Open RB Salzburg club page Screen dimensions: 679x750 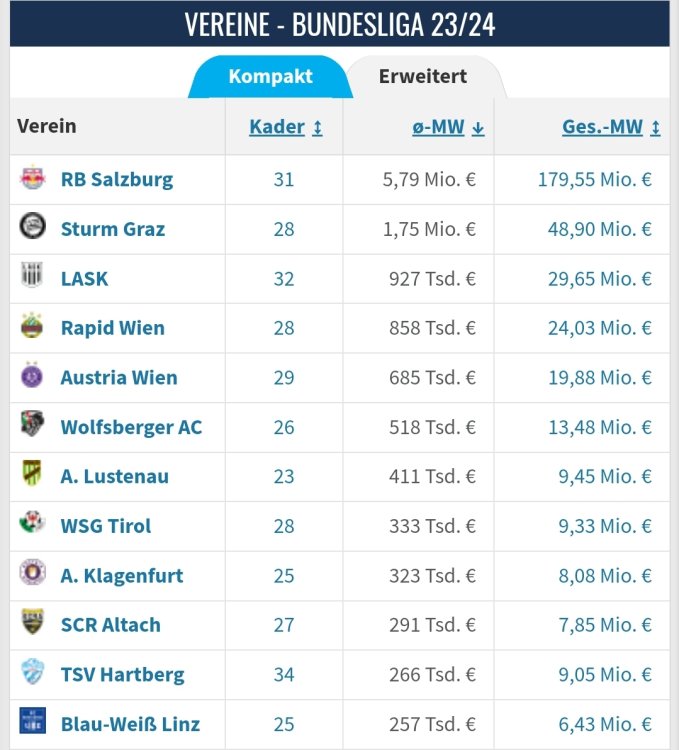(x=116, y=180)
